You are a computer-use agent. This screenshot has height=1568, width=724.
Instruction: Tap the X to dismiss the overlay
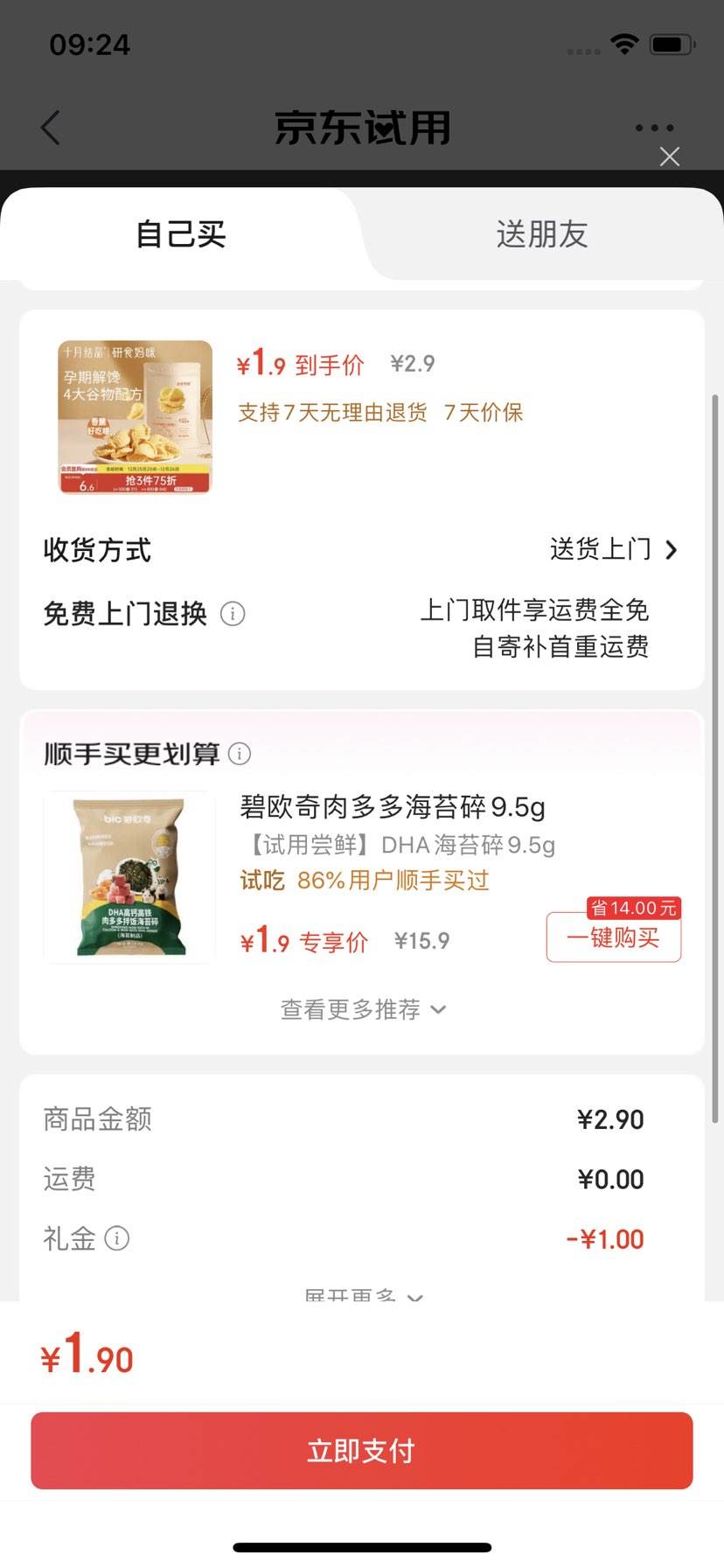click(x=670, y=156)
